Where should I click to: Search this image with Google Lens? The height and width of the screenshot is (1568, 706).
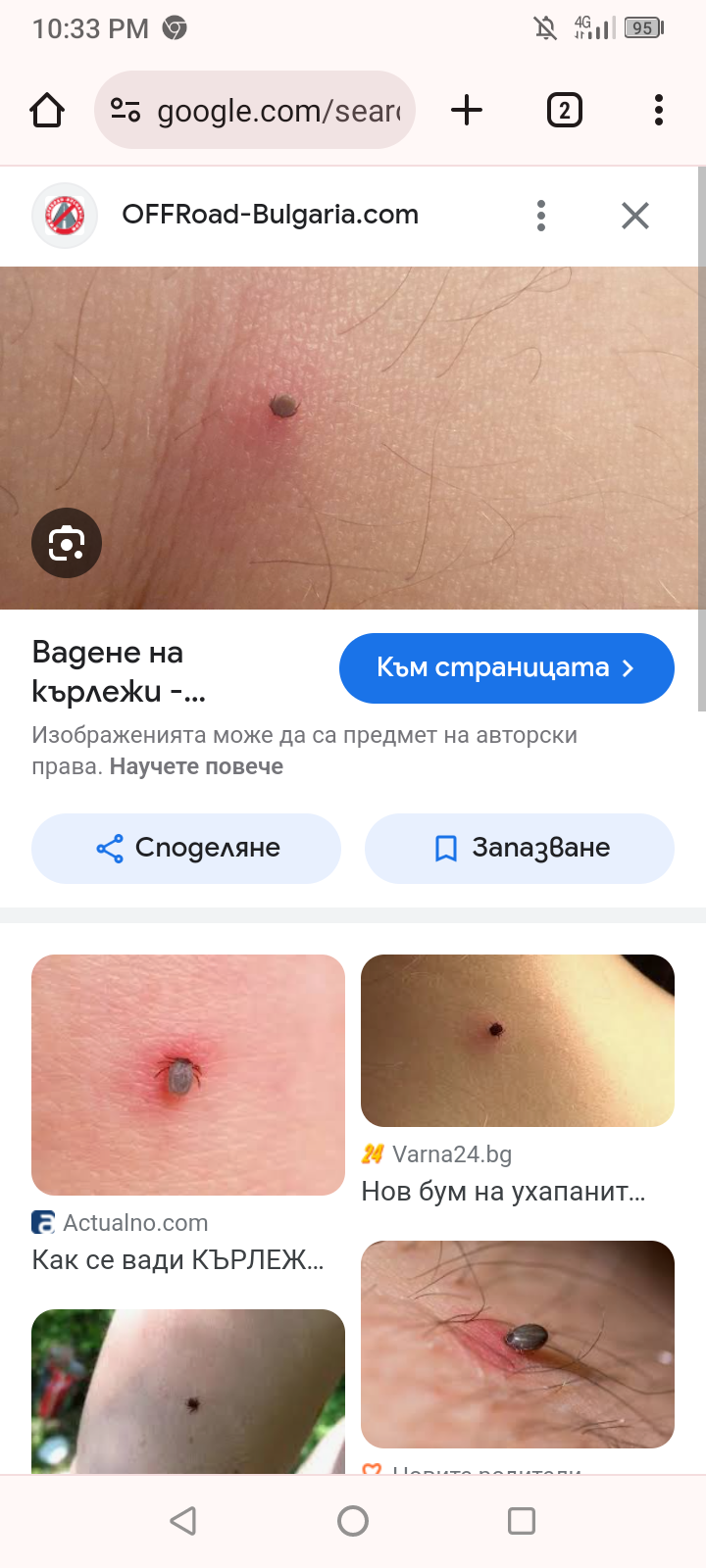(67, 543)
